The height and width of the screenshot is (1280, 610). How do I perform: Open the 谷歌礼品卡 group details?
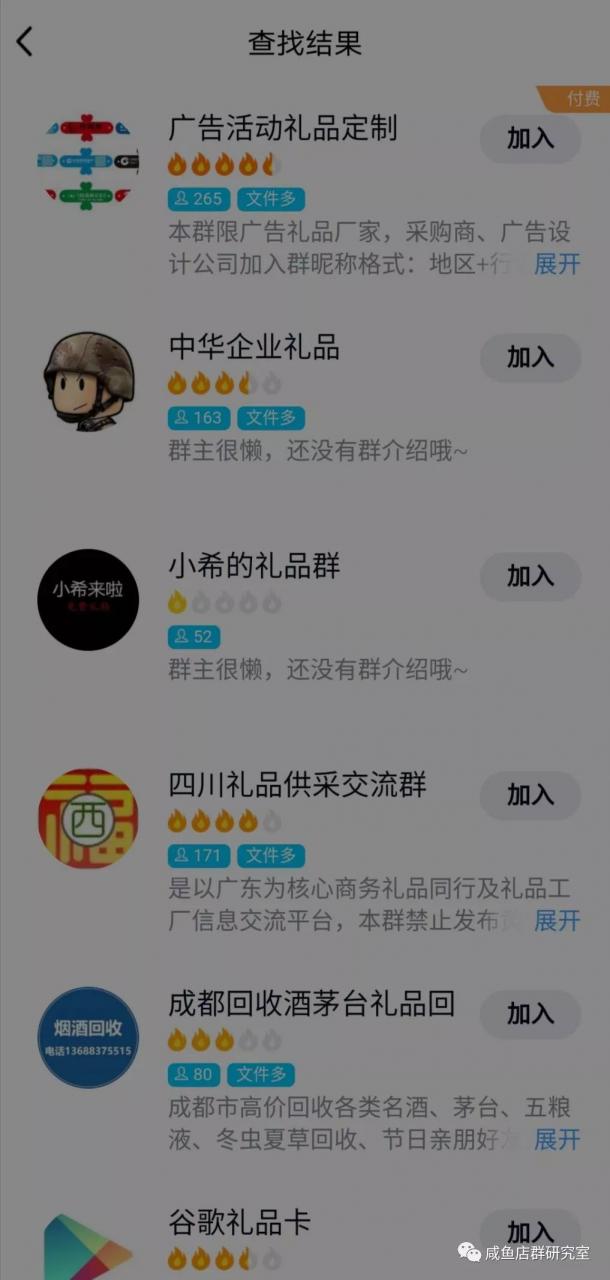[x=240, y=1222]
